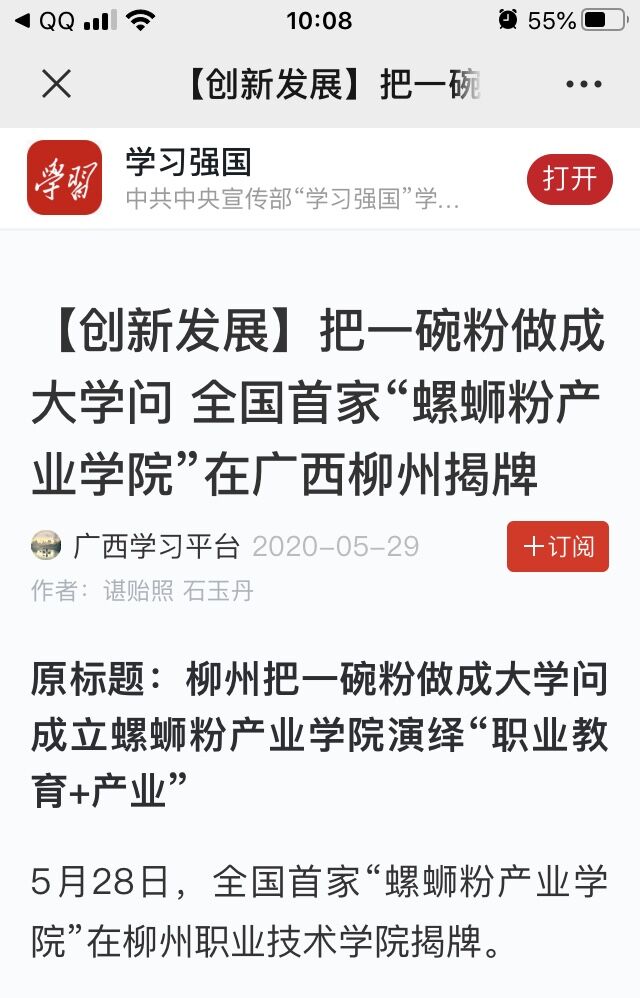Open the three-dot overflow menu
Viewport: 640px width, 998px height.
[583, 85]
